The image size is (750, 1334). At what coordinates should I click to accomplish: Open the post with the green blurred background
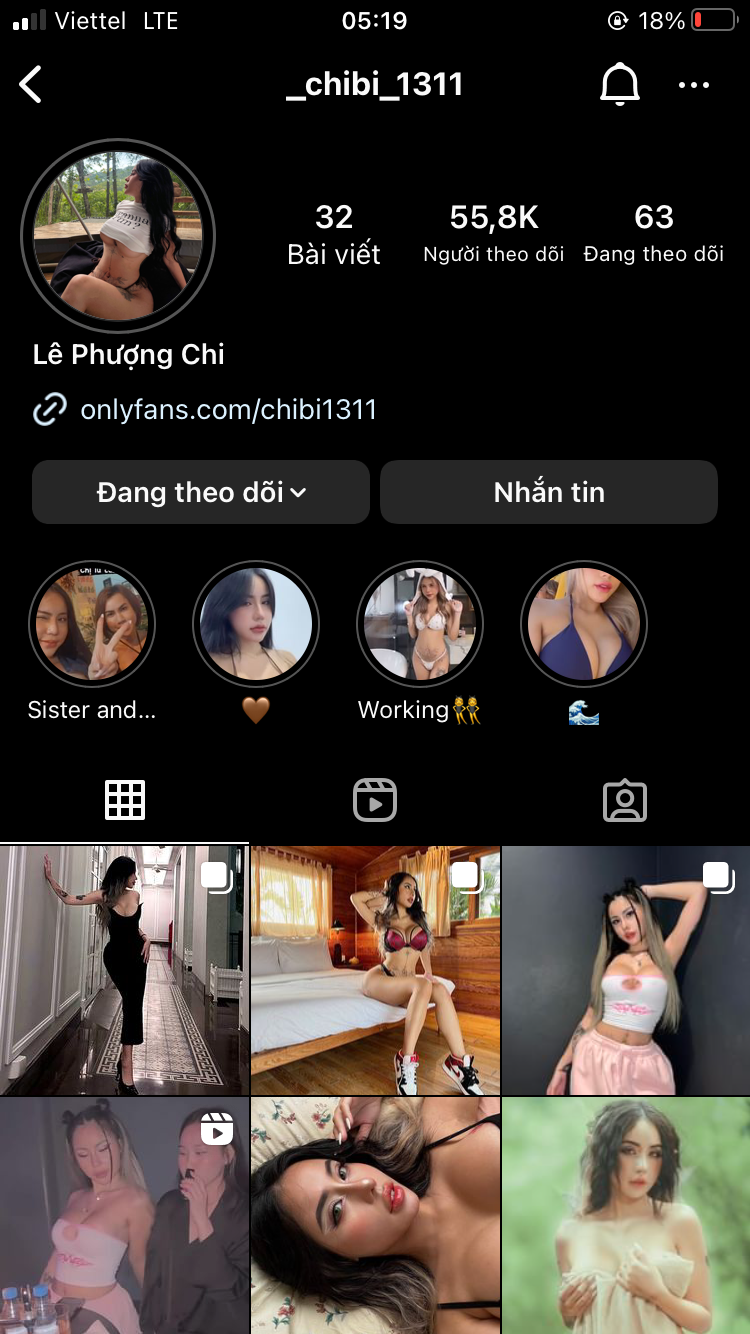[626, 1215]
